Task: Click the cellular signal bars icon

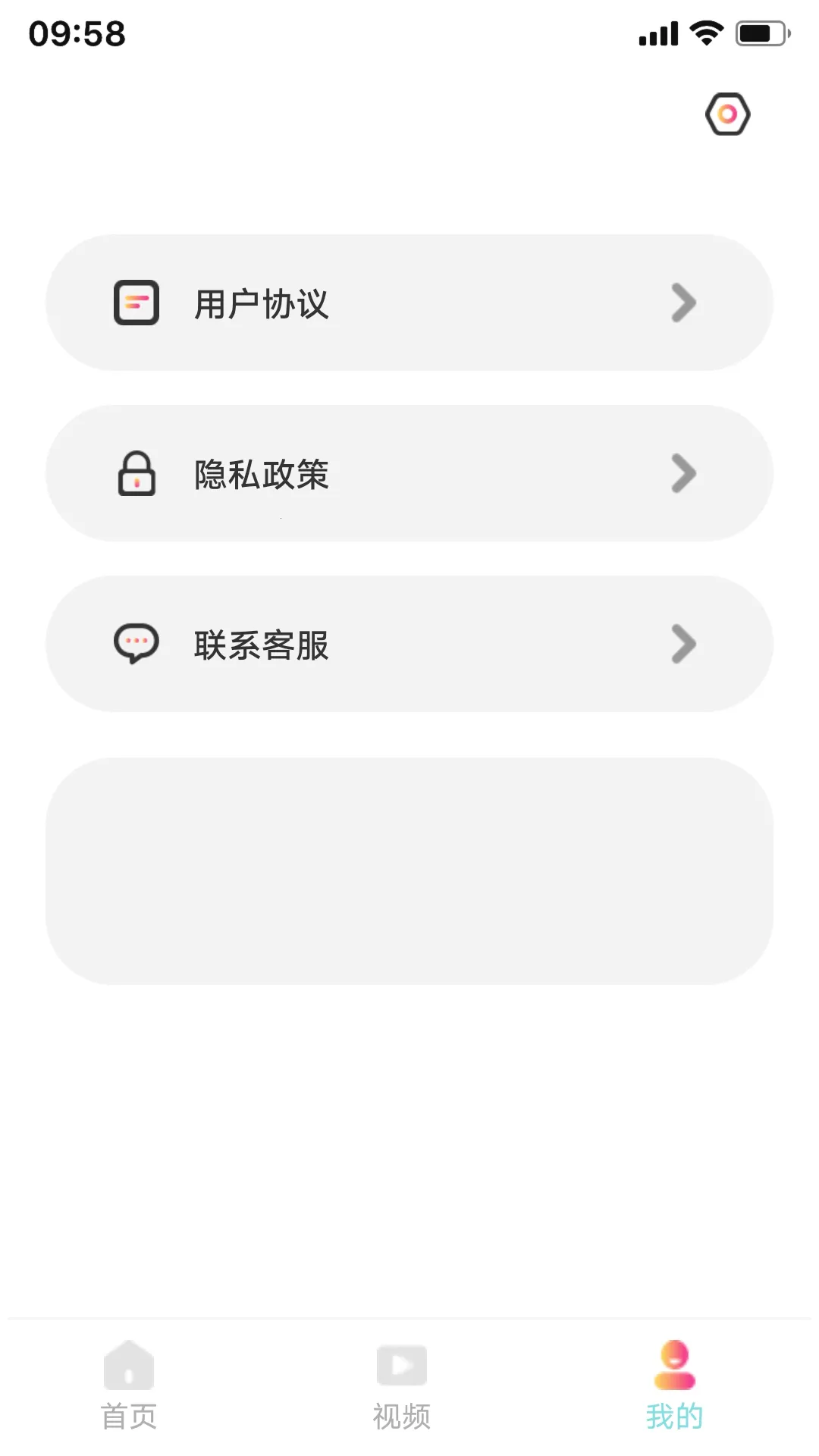Action: (x=657, y=33)
